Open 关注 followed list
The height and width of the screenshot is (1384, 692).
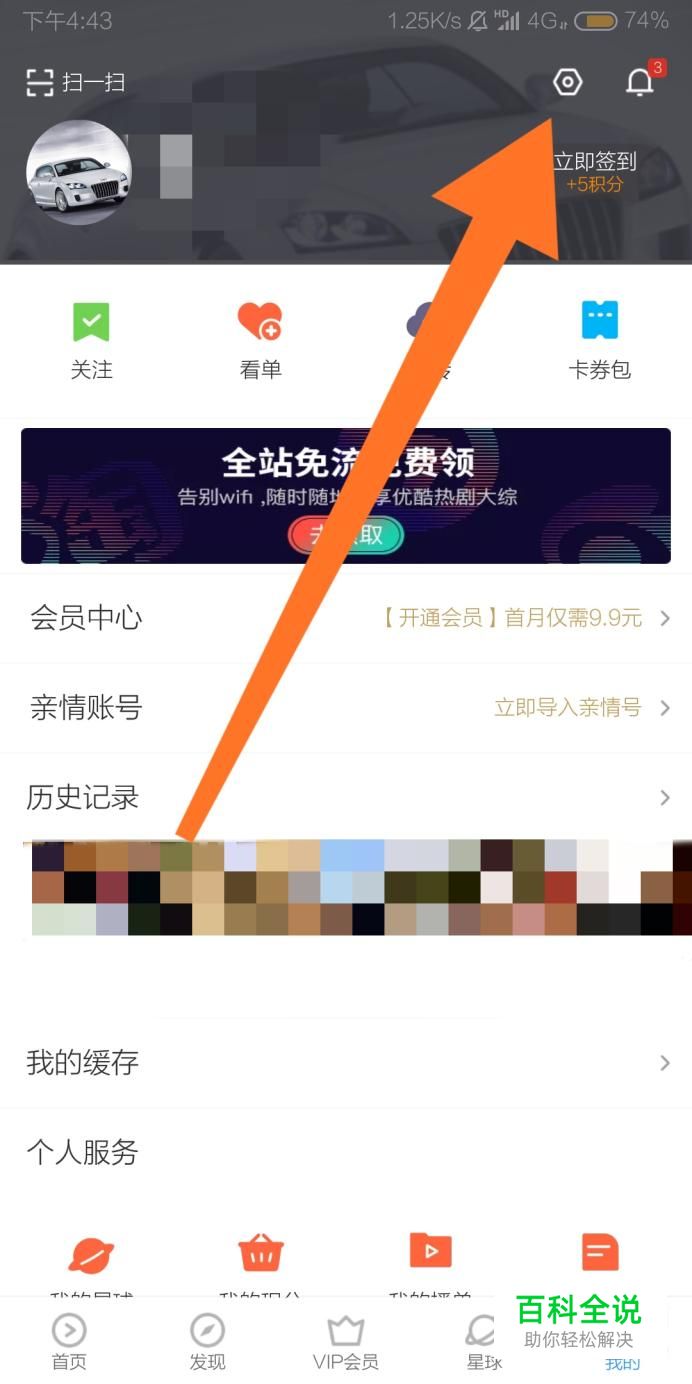click(91, 341)
